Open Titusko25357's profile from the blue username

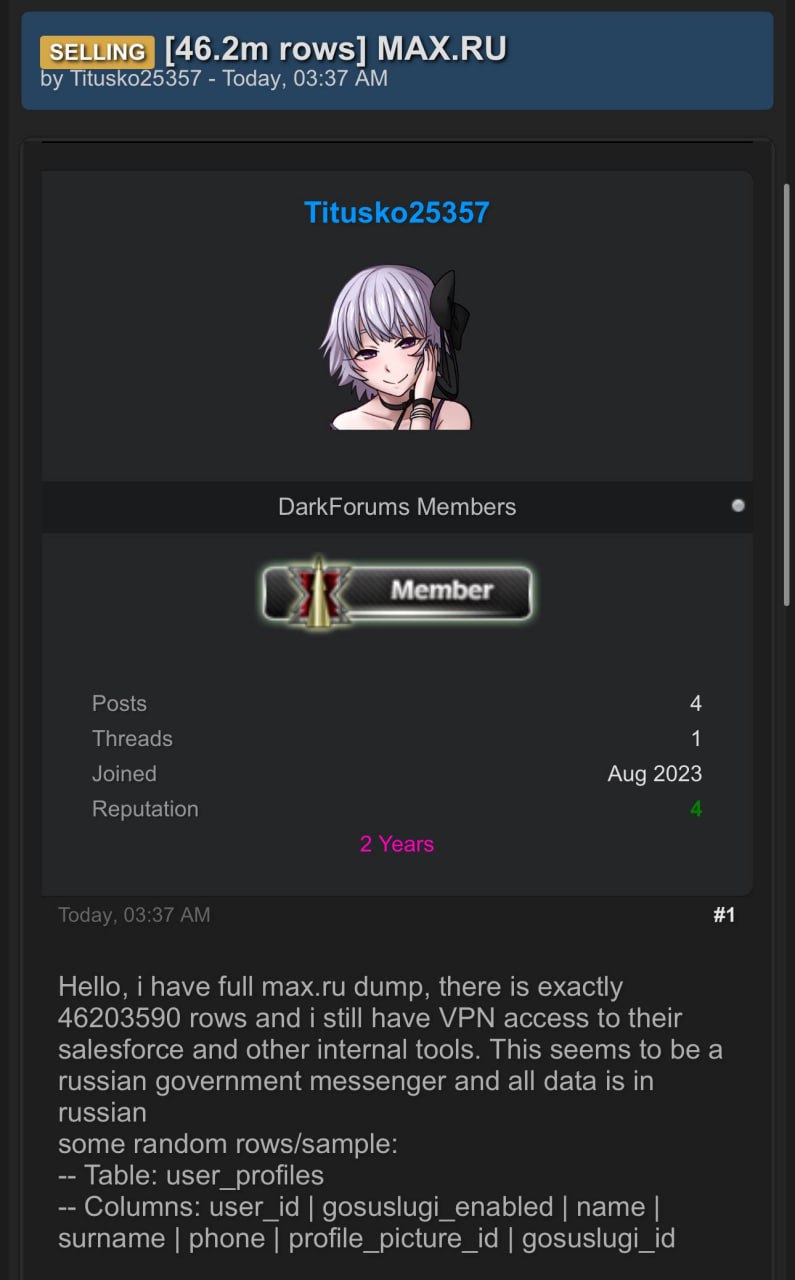pos(397,213)
